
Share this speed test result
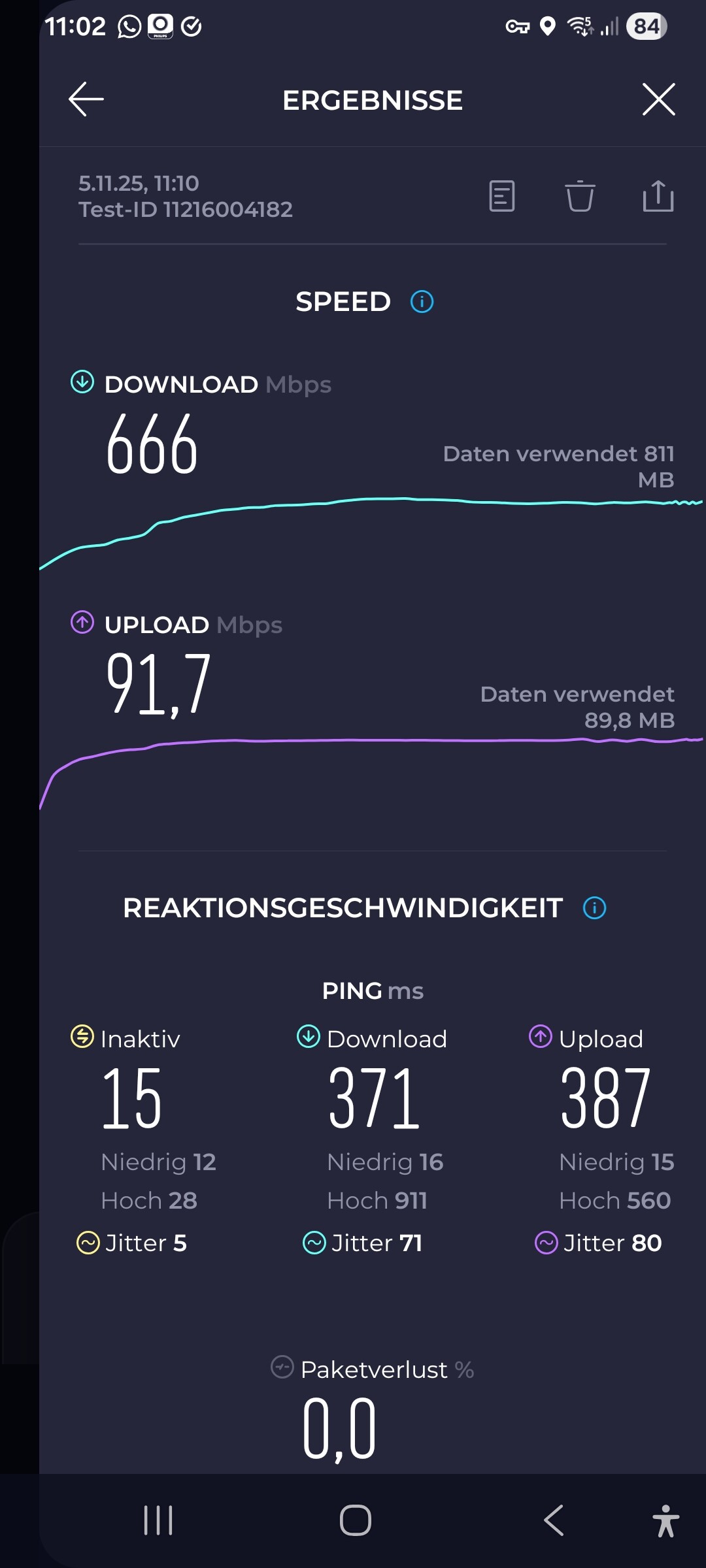coord(658,196)
